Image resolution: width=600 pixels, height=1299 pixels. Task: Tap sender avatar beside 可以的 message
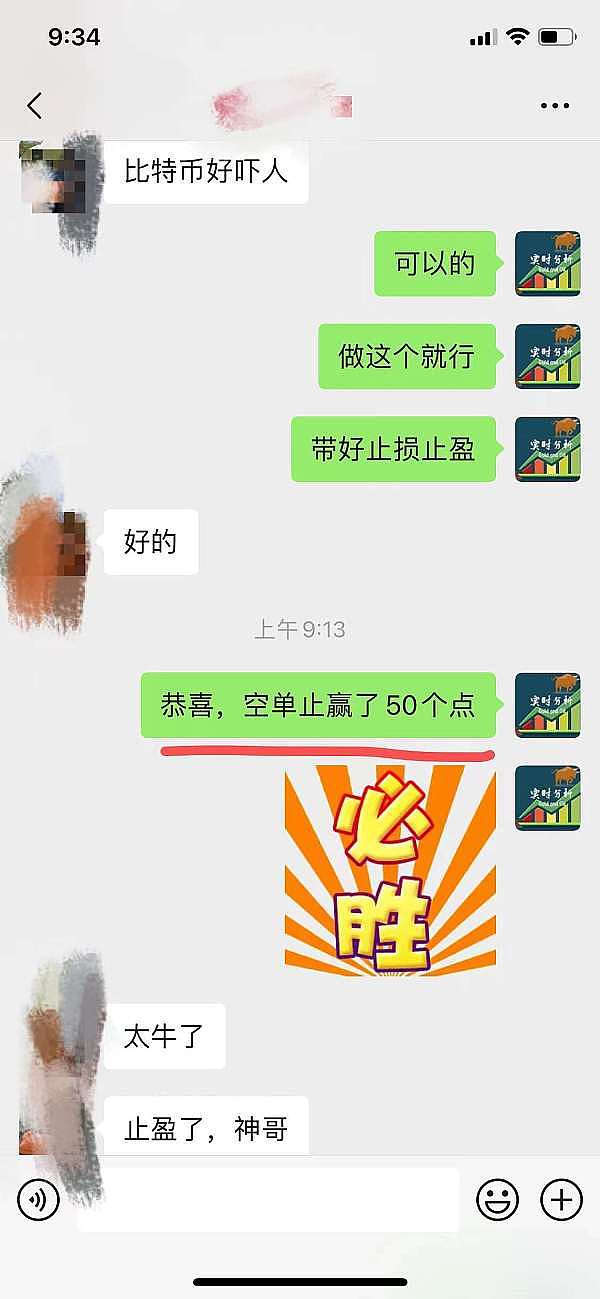(548, 264)
